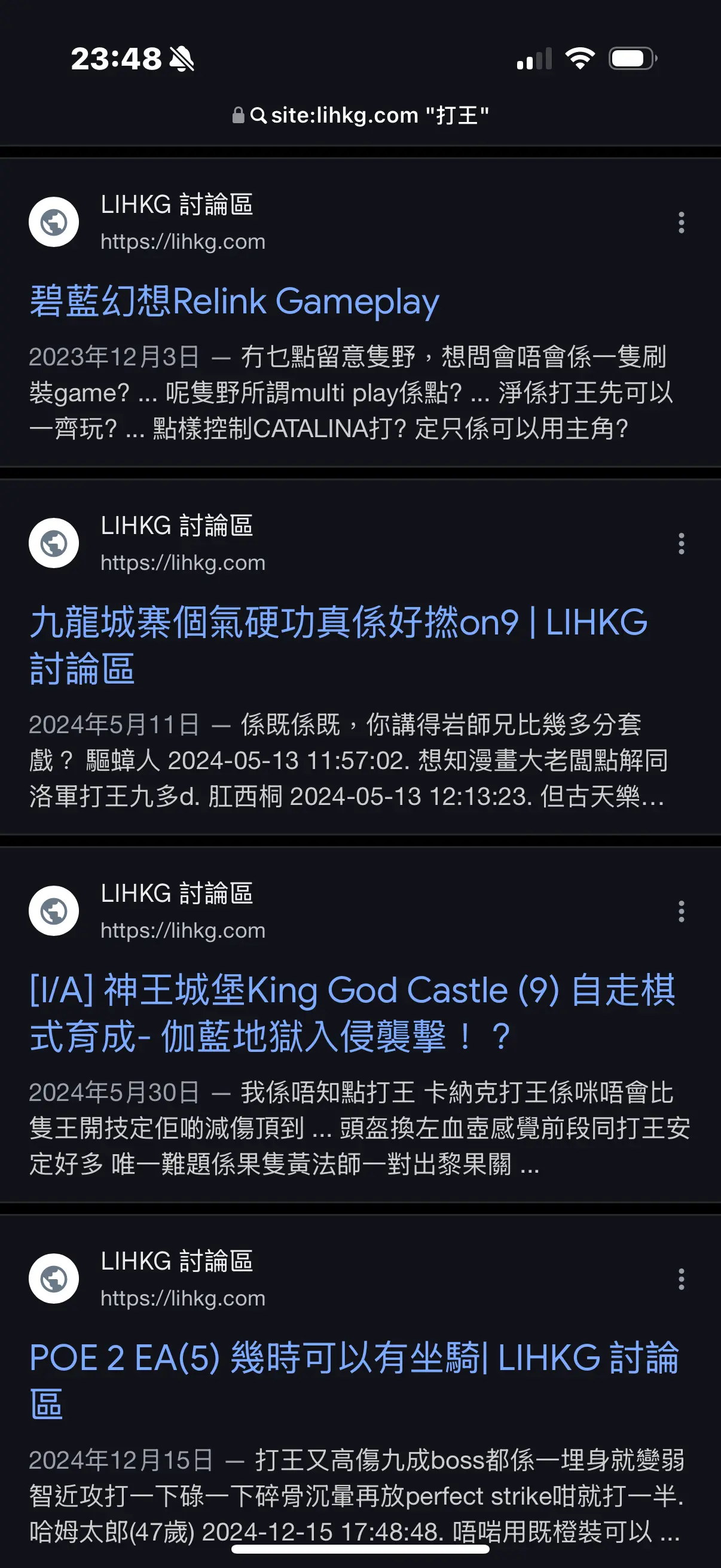Image resolution: width=721 pixels, height=1568 pixels.
Task: Open the POE 2 EA(5) 幾時可以有坐騎 result
Action: (354, 1381)
